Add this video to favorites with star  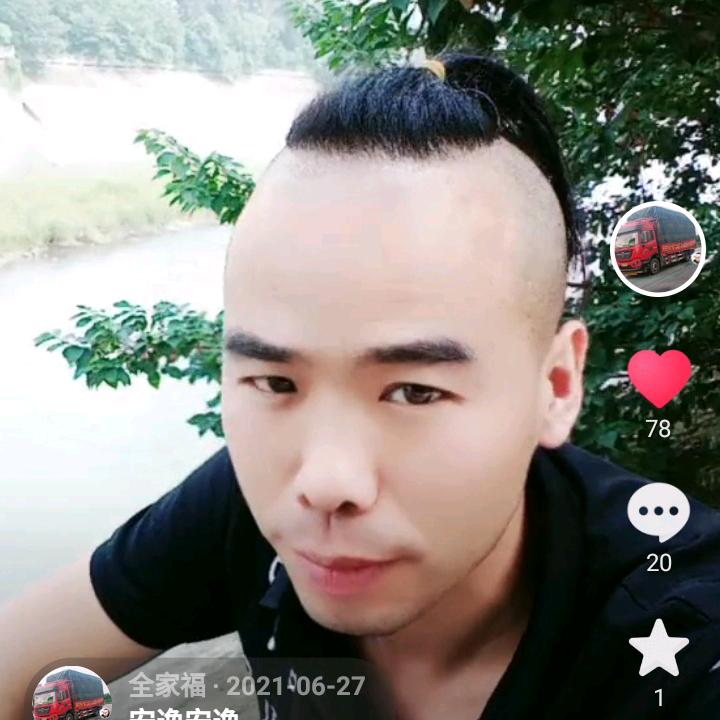(658, 648)
